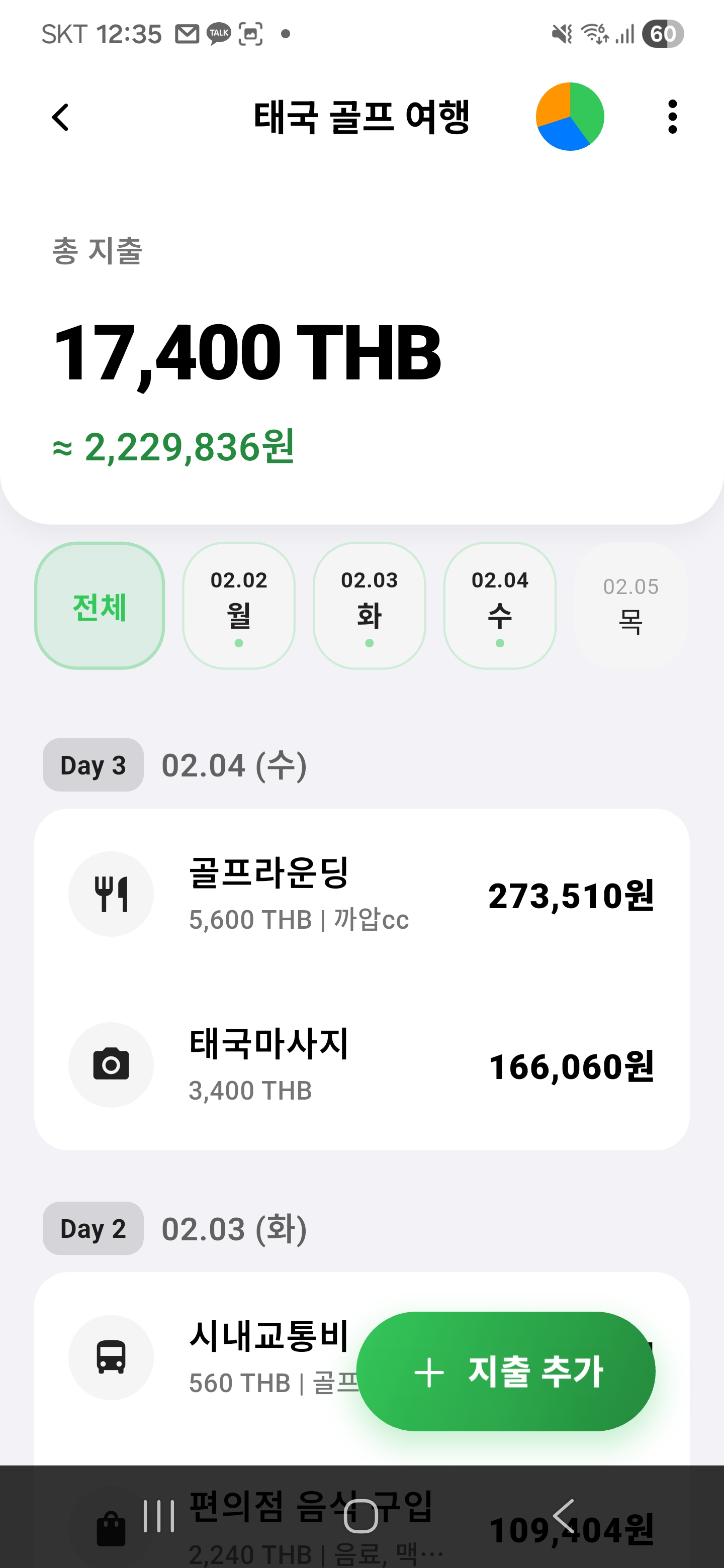724x1568 pixels.
Task: Open recent apps from navigation bar
Action: [x=159, y=1516]
